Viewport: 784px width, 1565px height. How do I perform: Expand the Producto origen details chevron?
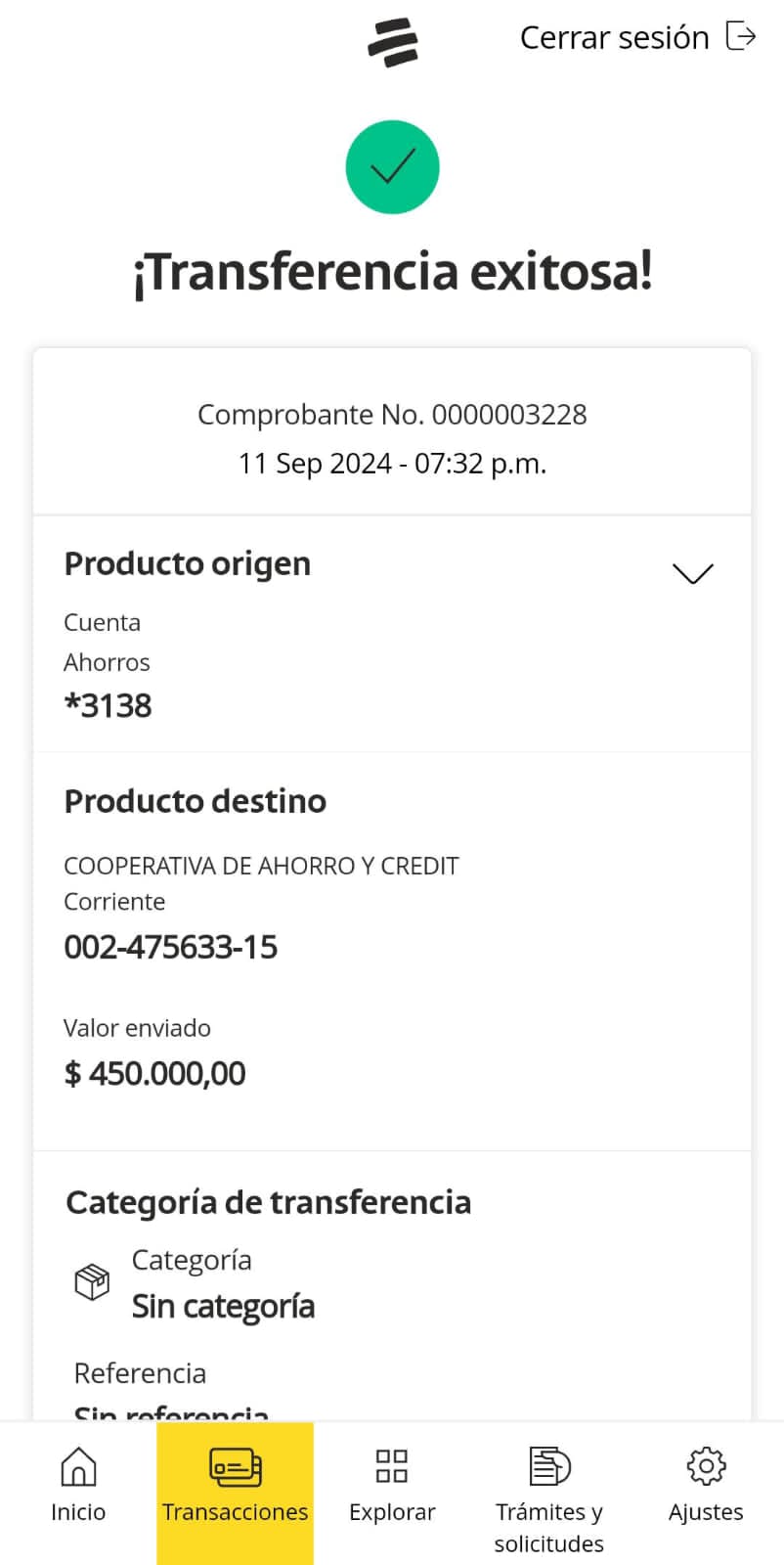[x=693, y=573]
